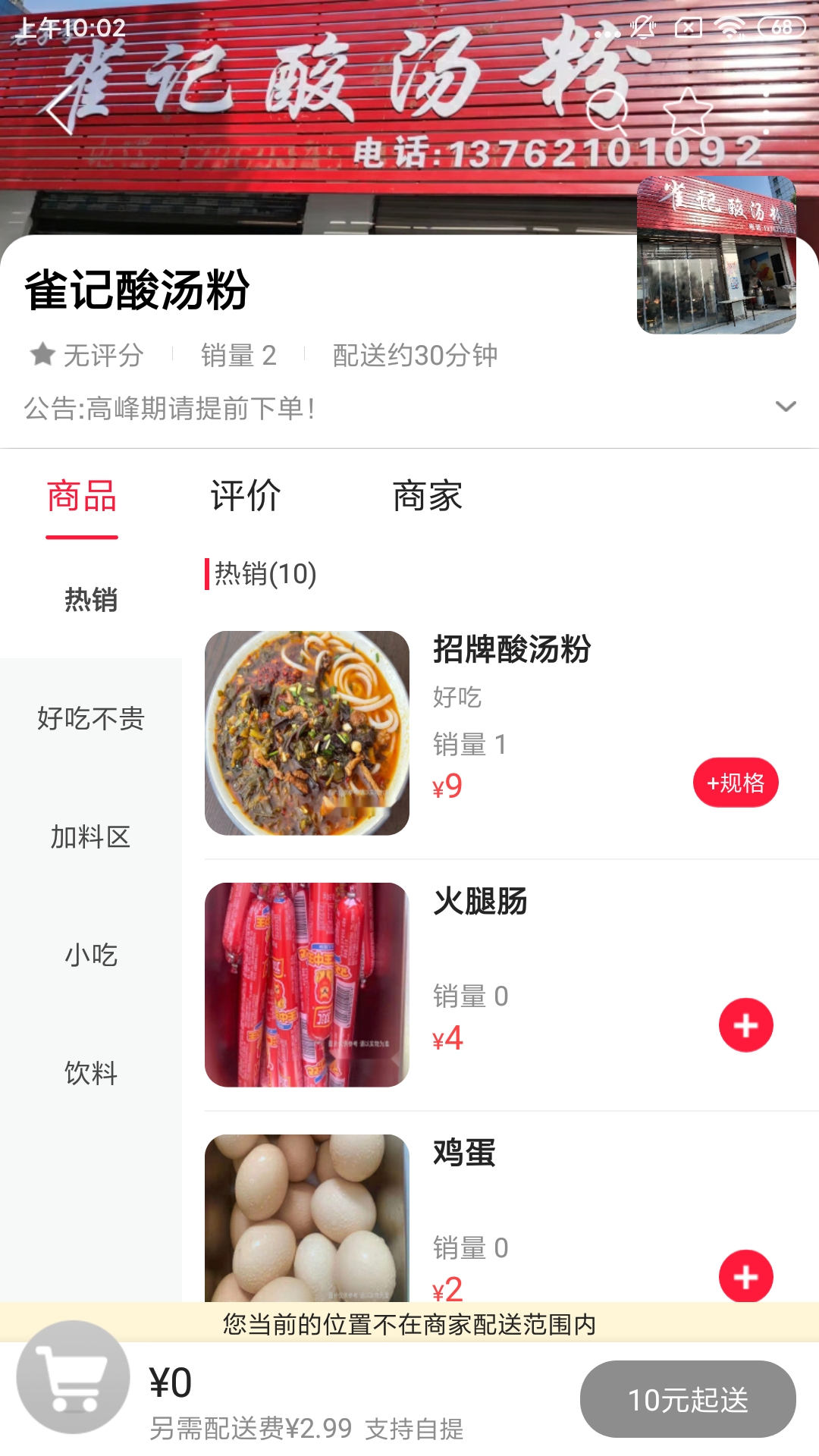Open specs selector for 招牌酸汤粉

click(x=736, y=782)
